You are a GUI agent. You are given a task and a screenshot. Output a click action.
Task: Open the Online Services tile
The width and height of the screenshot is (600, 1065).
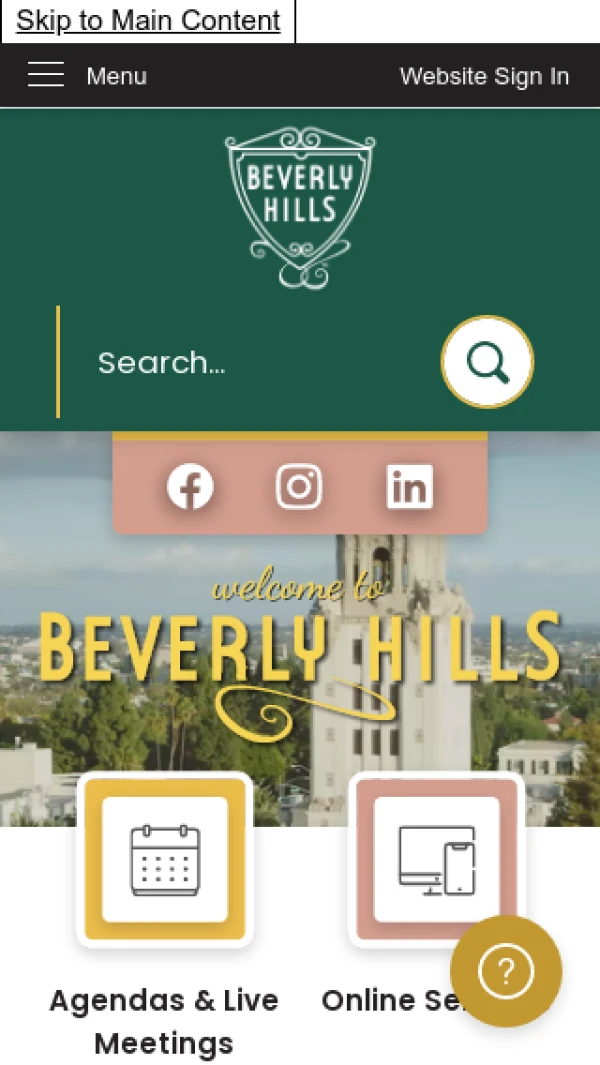coord(435,858)
